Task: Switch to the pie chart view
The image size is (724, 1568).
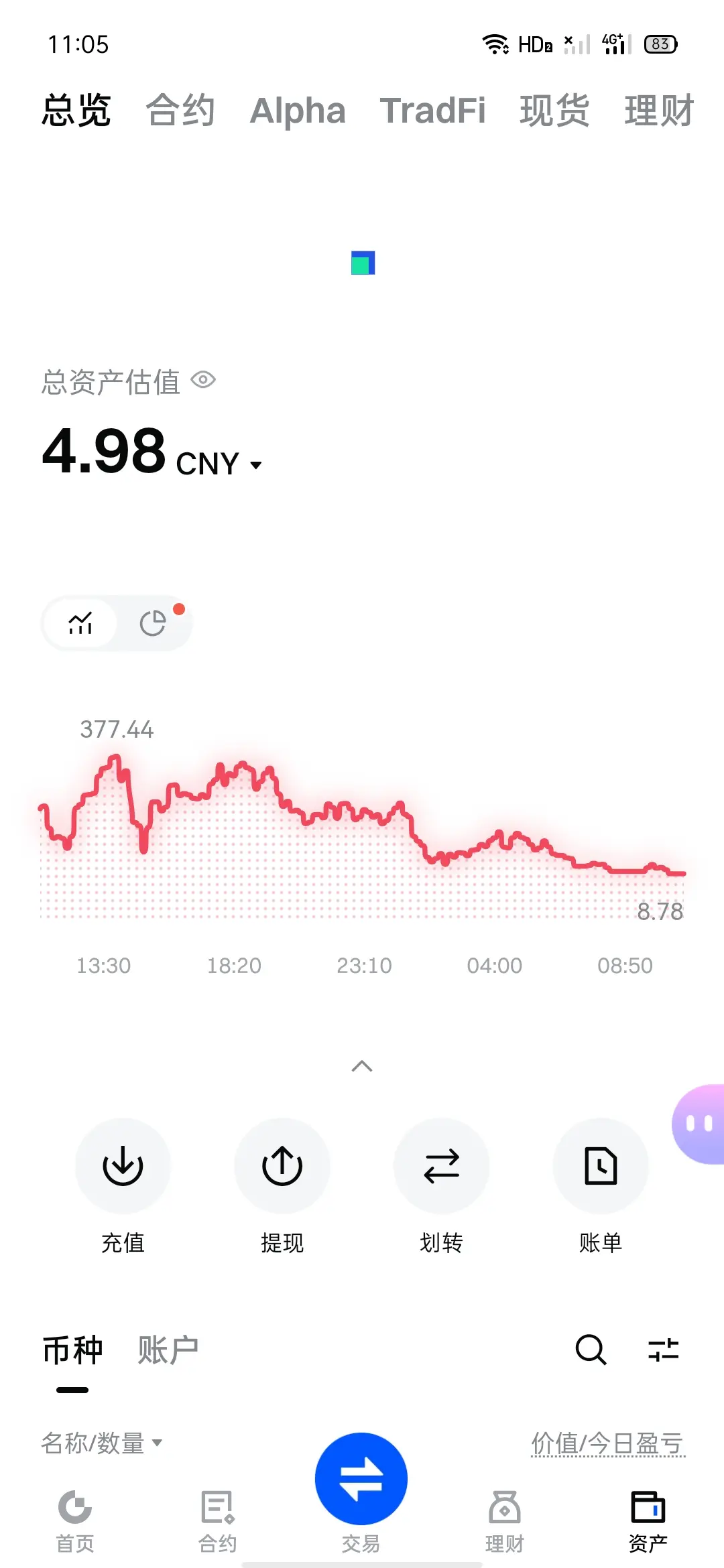Action: tap(153, 623)
